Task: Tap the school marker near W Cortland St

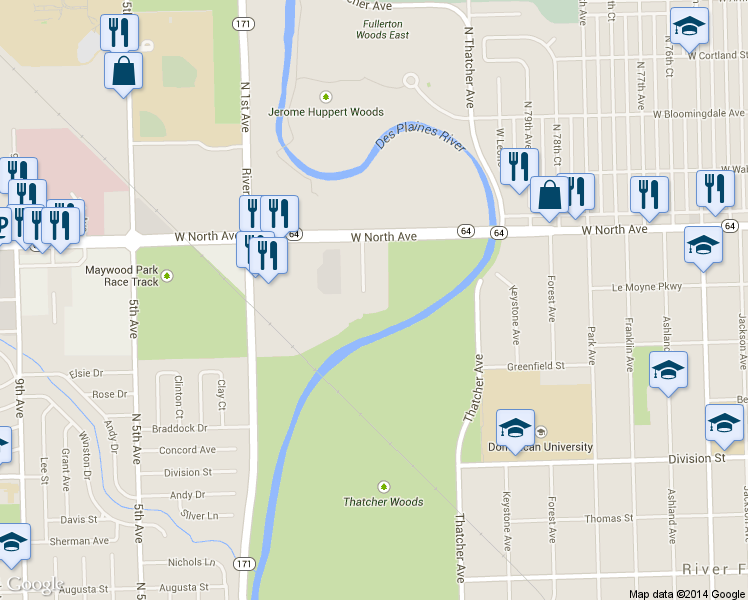Action: (688, 27)
